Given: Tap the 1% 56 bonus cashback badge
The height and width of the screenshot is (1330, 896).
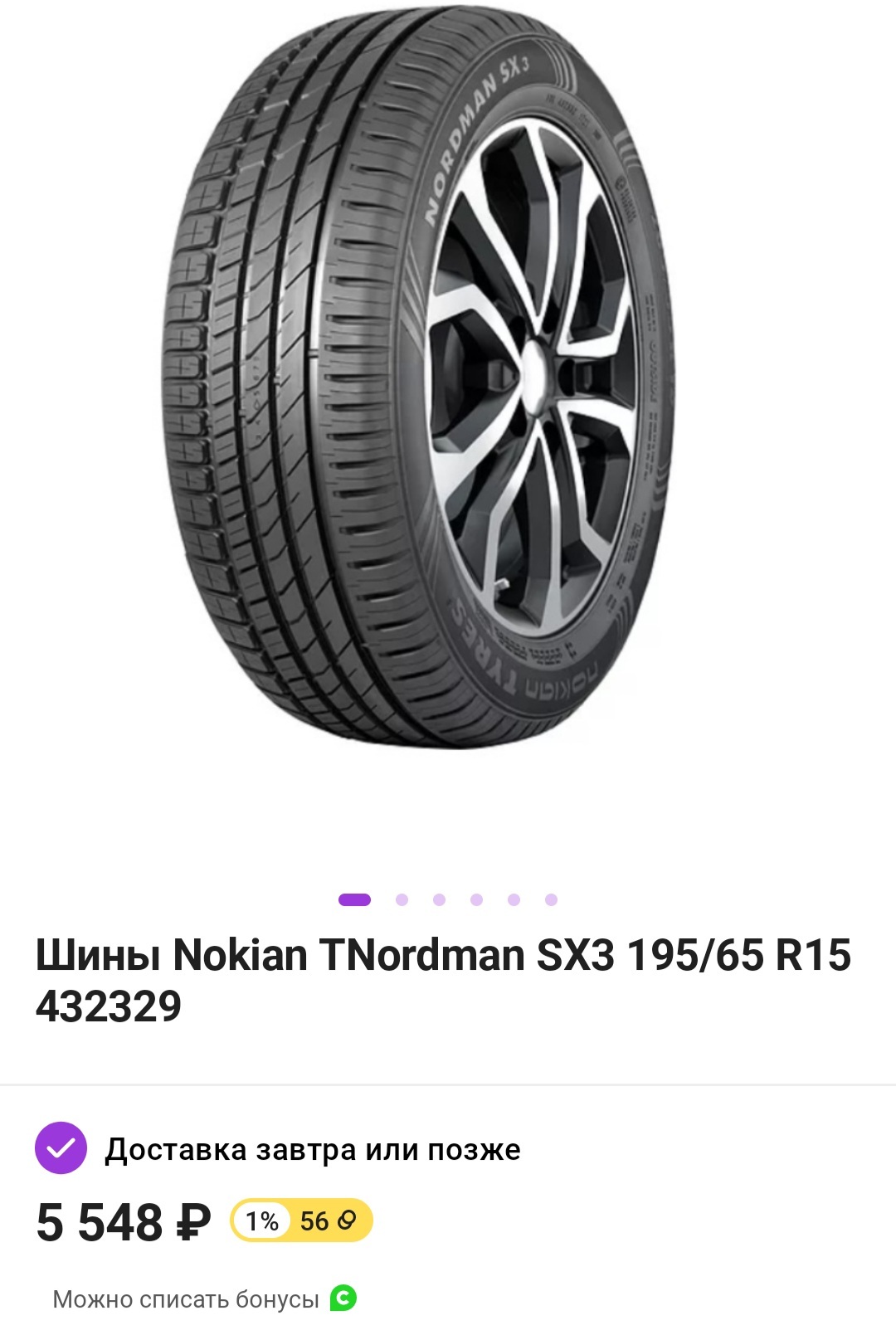Looking at the screenshot, I should tap(301, 1221).
